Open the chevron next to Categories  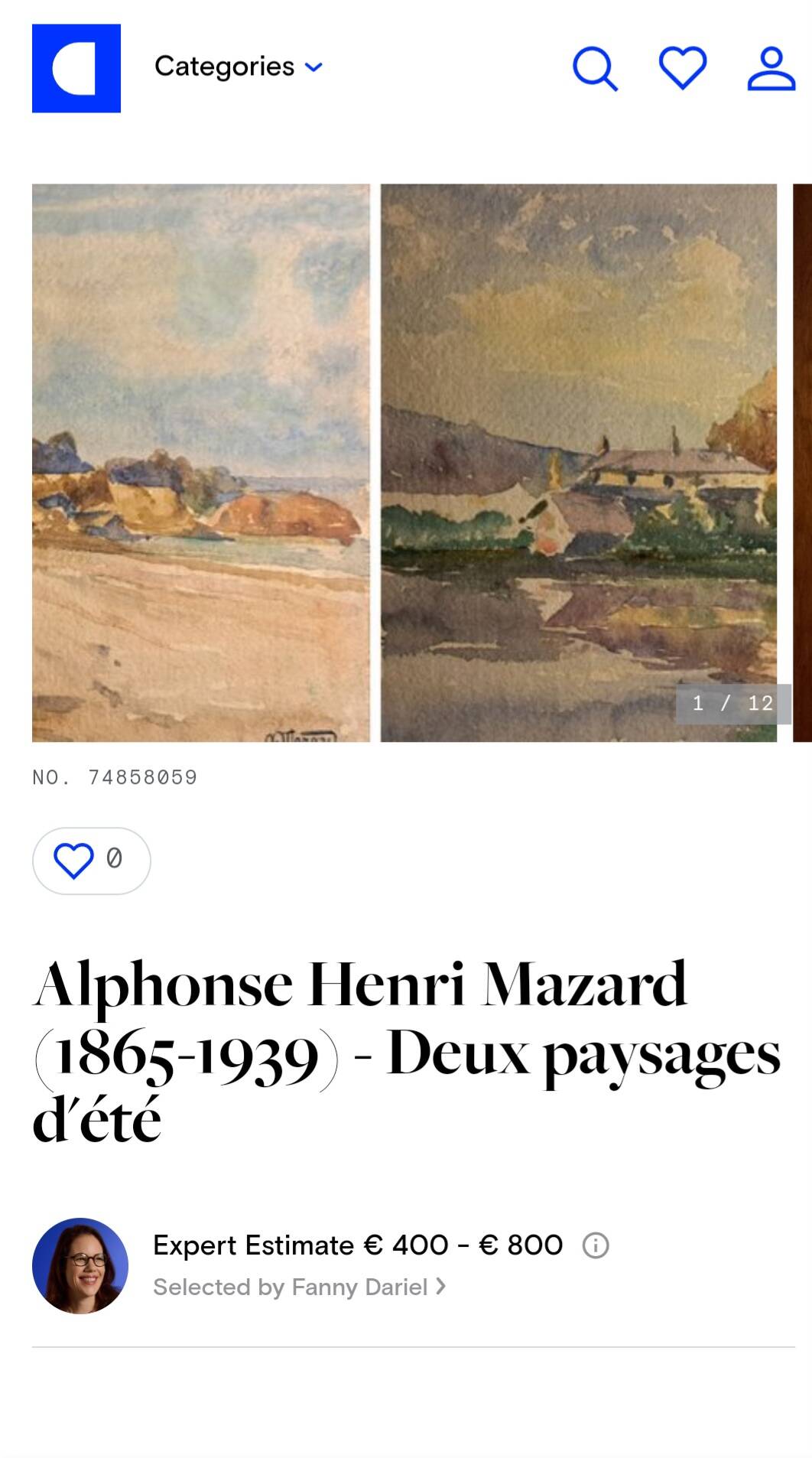coord(313,68)
